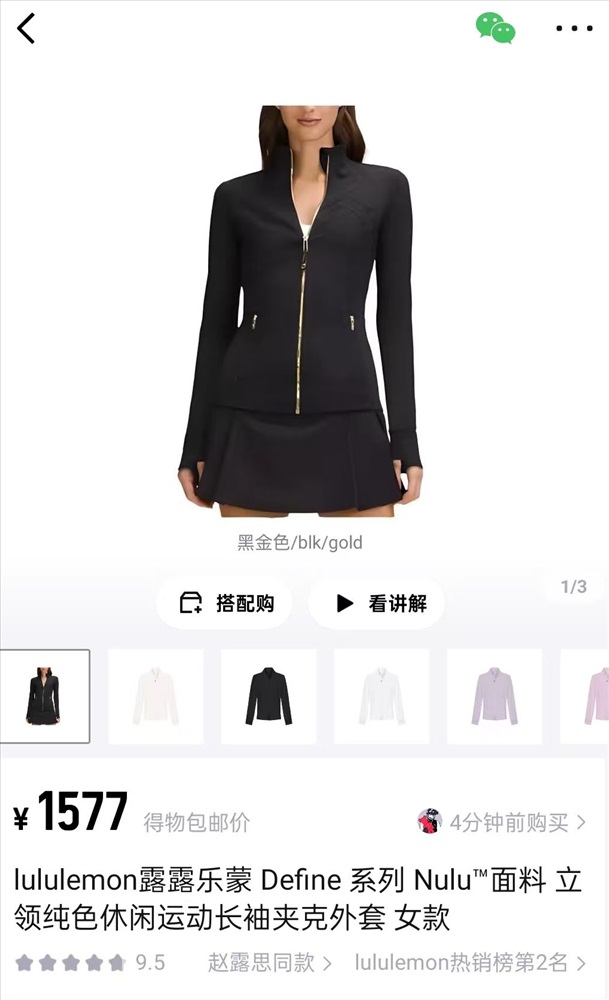Select the lavender purple jacket color thumbnail
Screen dimensions: 609x1000
point(494,696)
